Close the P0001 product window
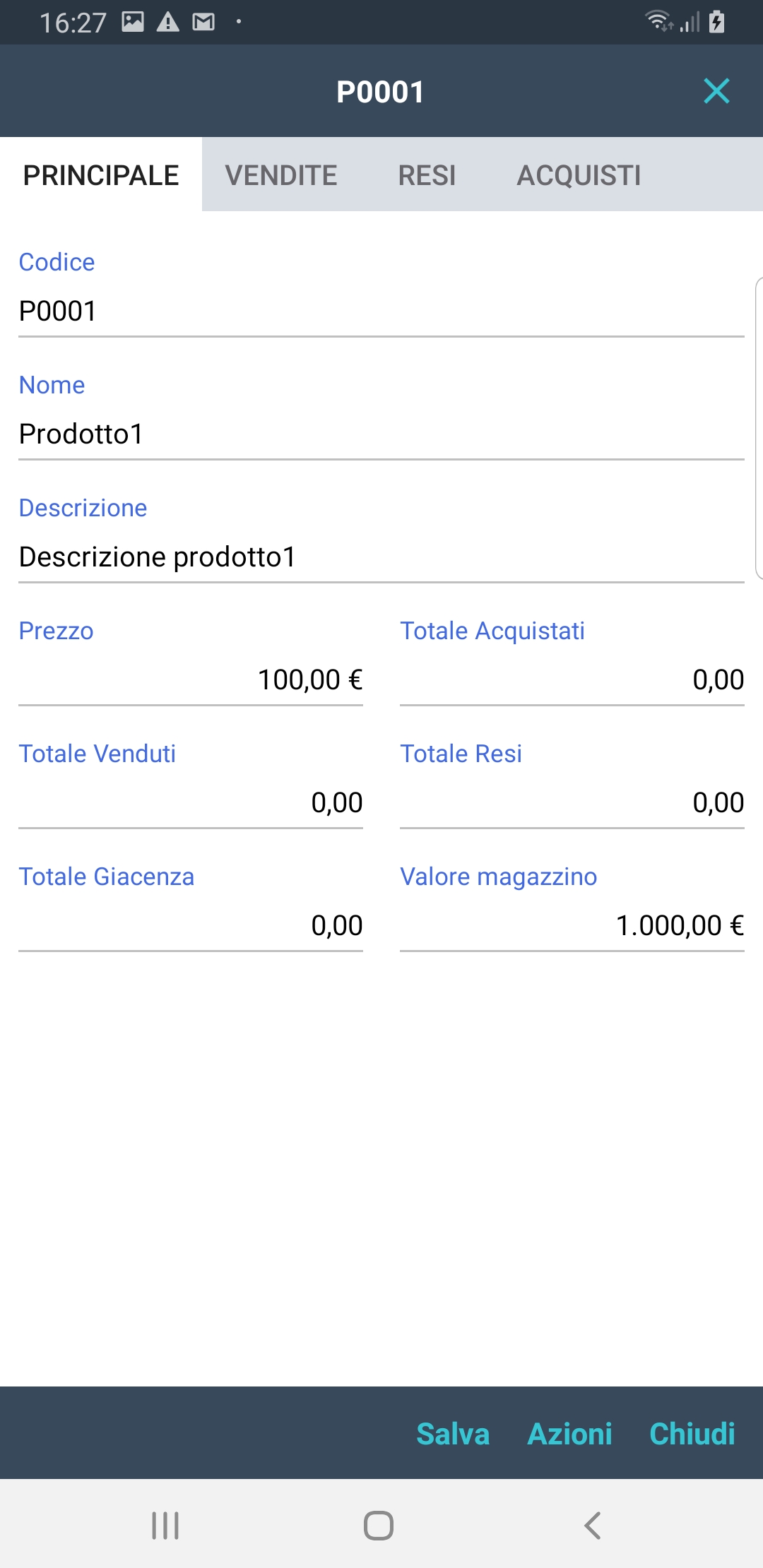The width and height of the screenshot is (763, 1568). click(716, 91)
